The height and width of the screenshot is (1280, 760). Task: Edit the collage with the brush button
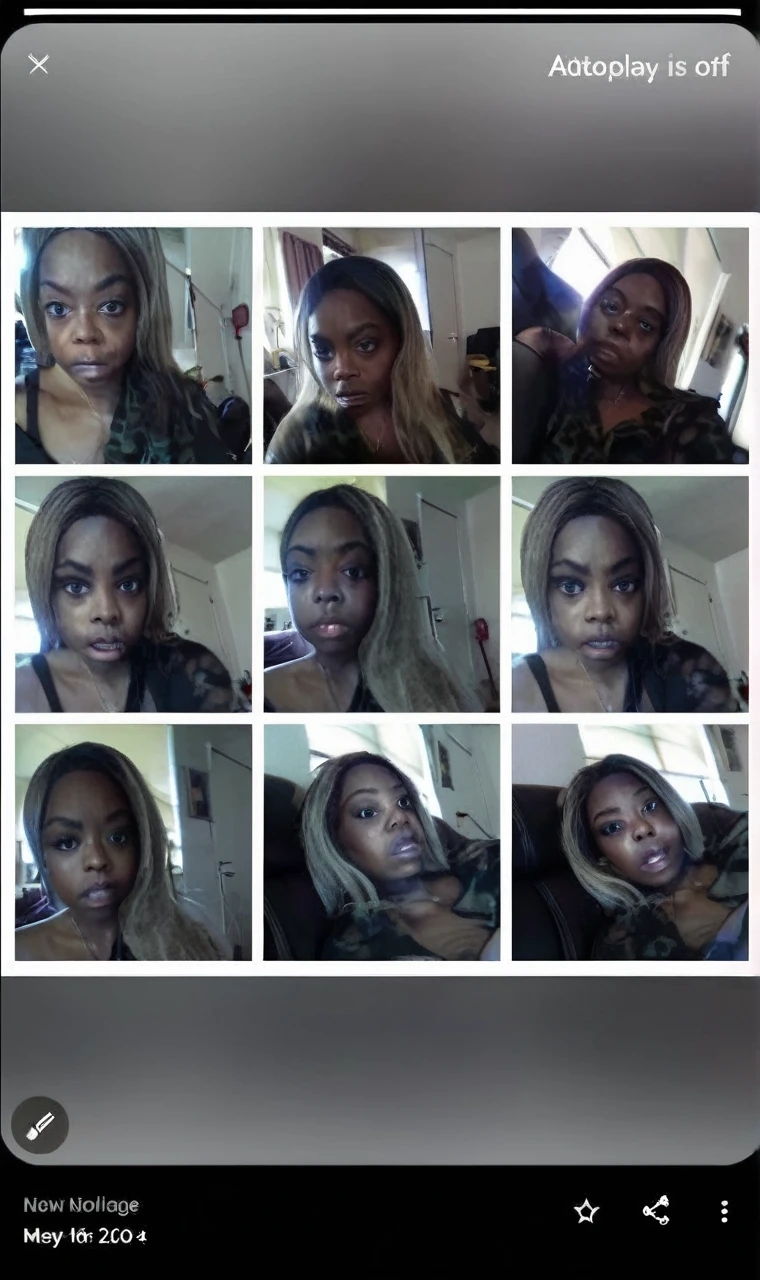point(40,1126)
